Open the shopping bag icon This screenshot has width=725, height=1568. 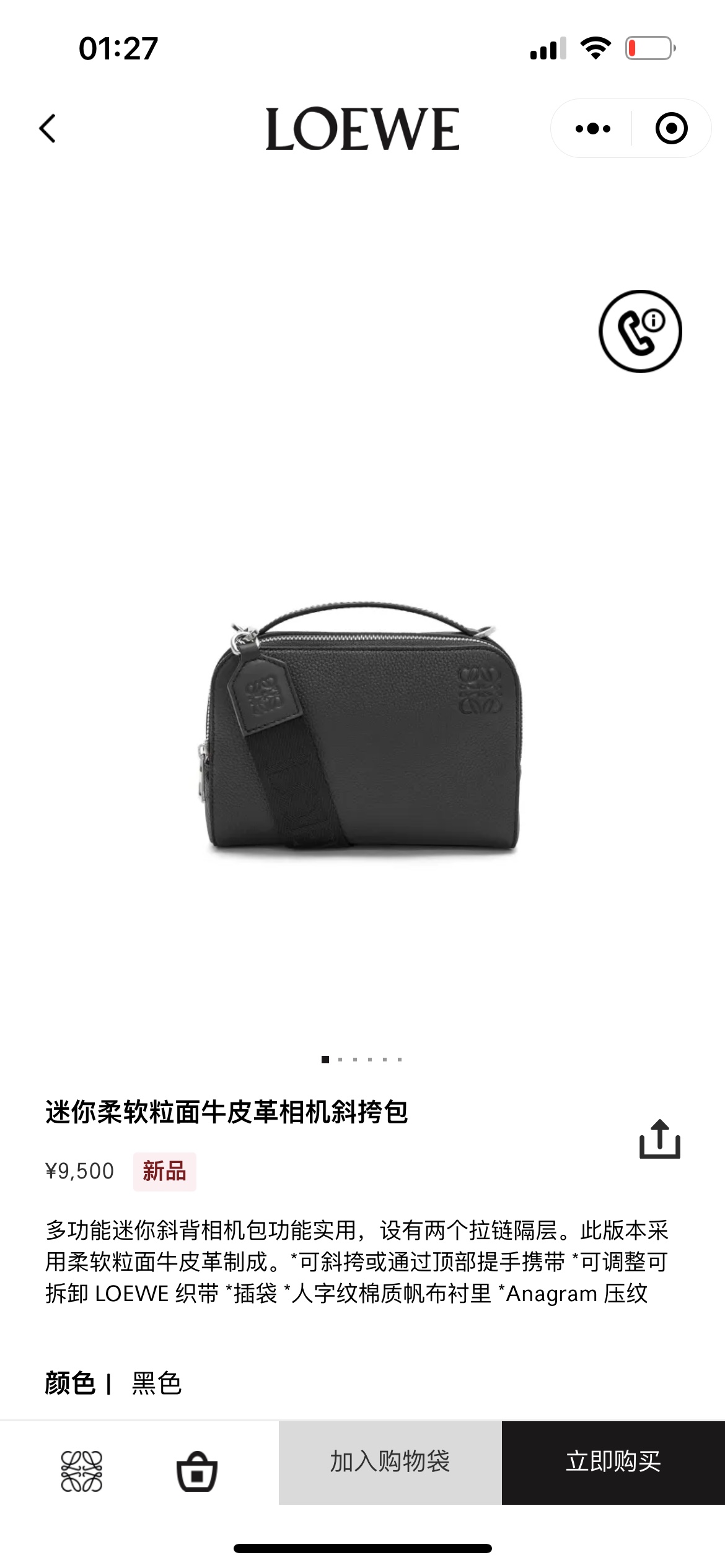[x=196, y=1470]
